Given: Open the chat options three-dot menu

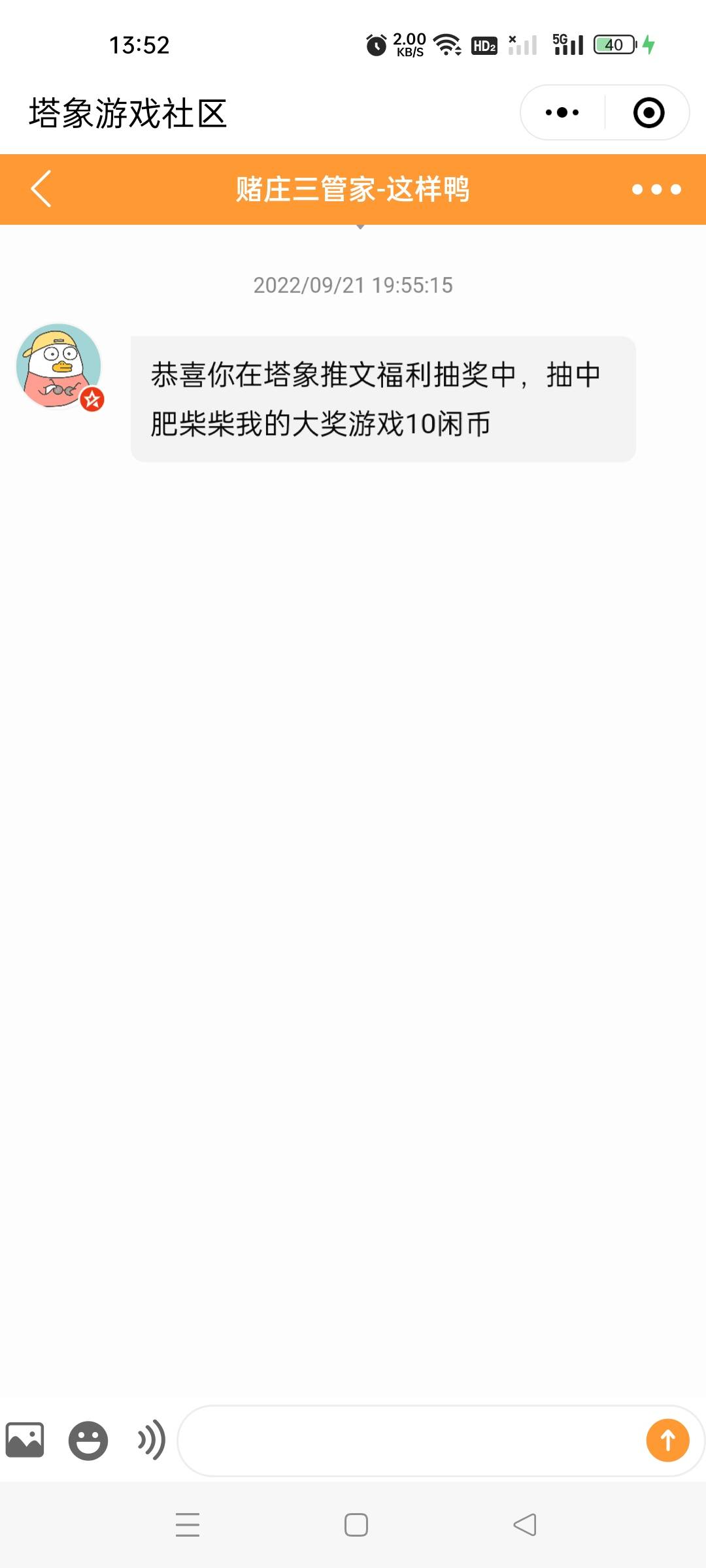Looking at the screenshot, I should [x=656, y=189].
